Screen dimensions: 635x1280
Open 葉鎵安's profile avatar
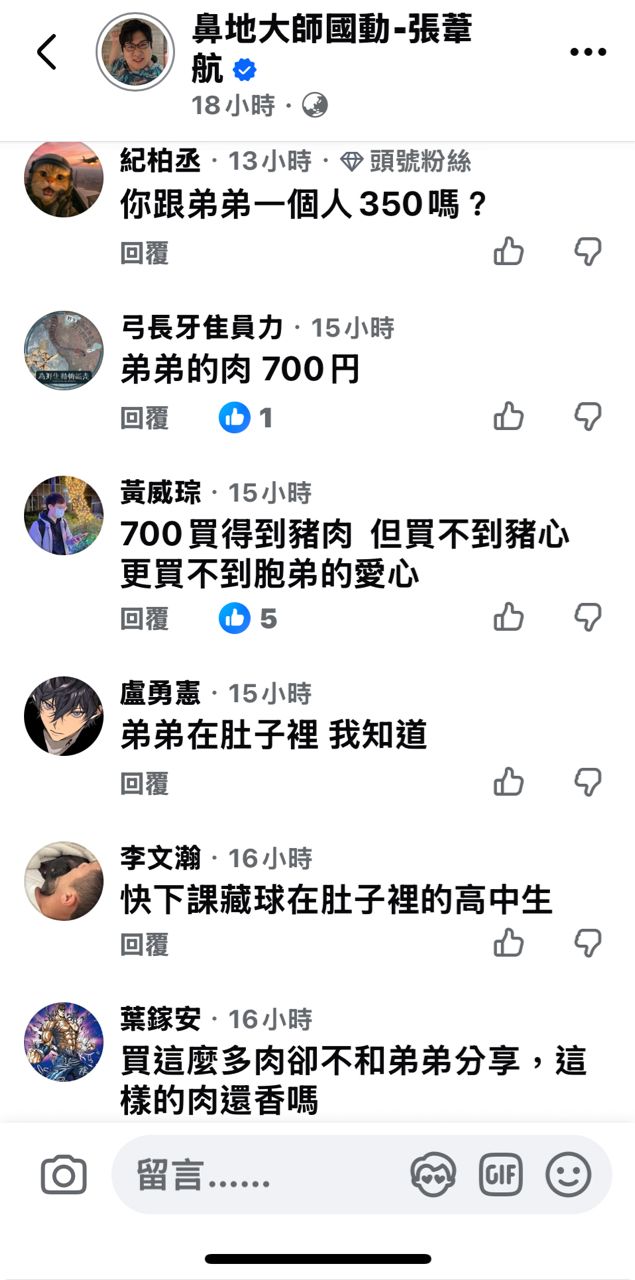click(63, 1042)
